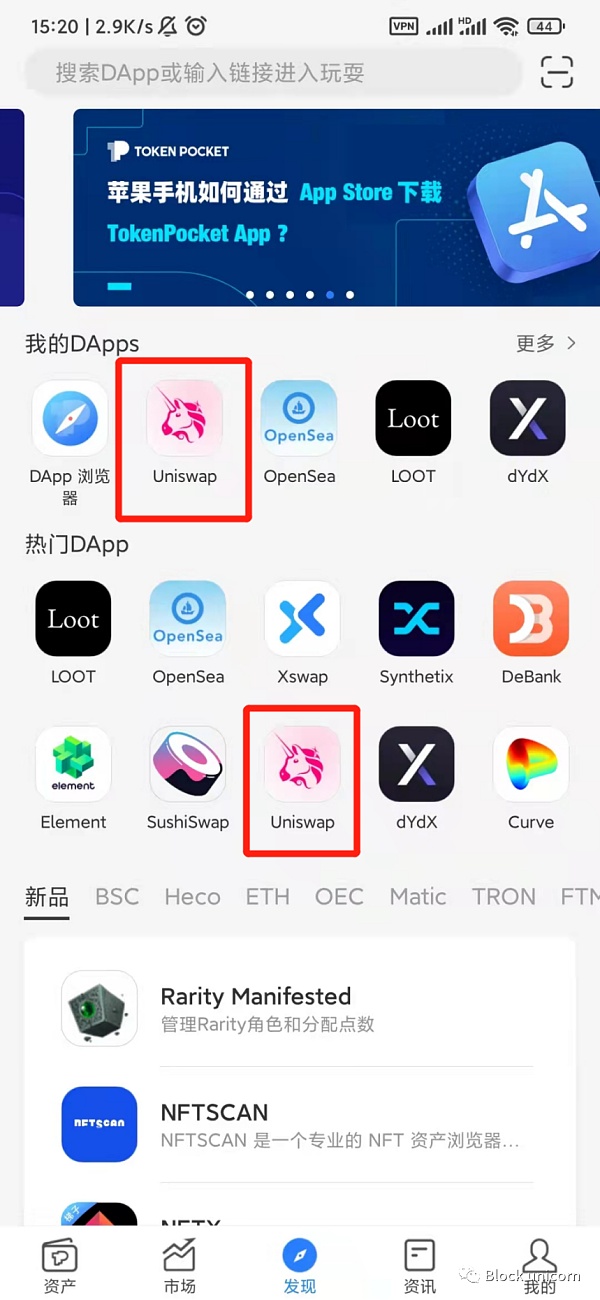
Task: Launch Synthetix DApp
Action: click(416, 619)
